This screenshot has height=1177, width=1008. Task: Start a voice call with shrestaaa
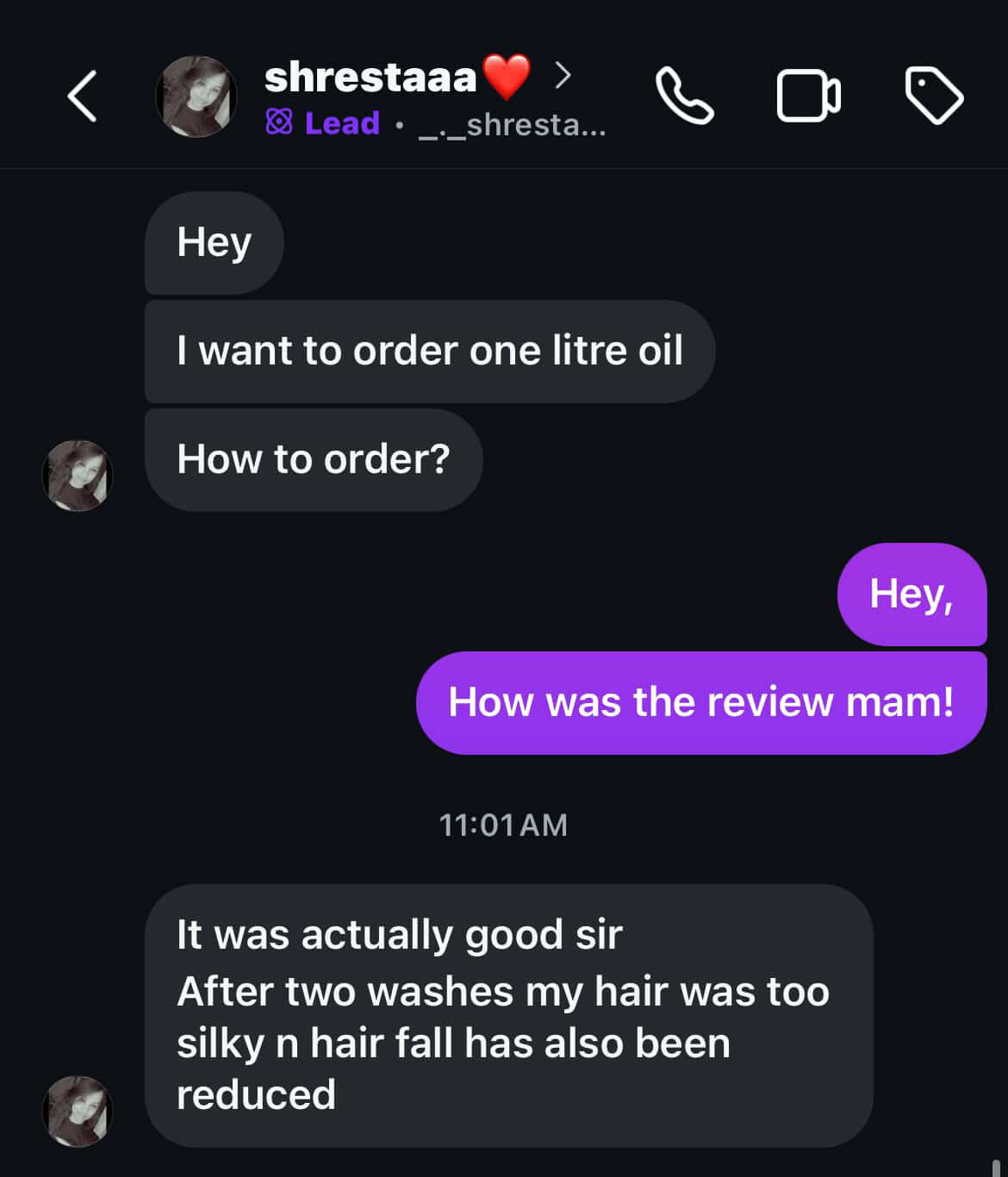(684, 96)
